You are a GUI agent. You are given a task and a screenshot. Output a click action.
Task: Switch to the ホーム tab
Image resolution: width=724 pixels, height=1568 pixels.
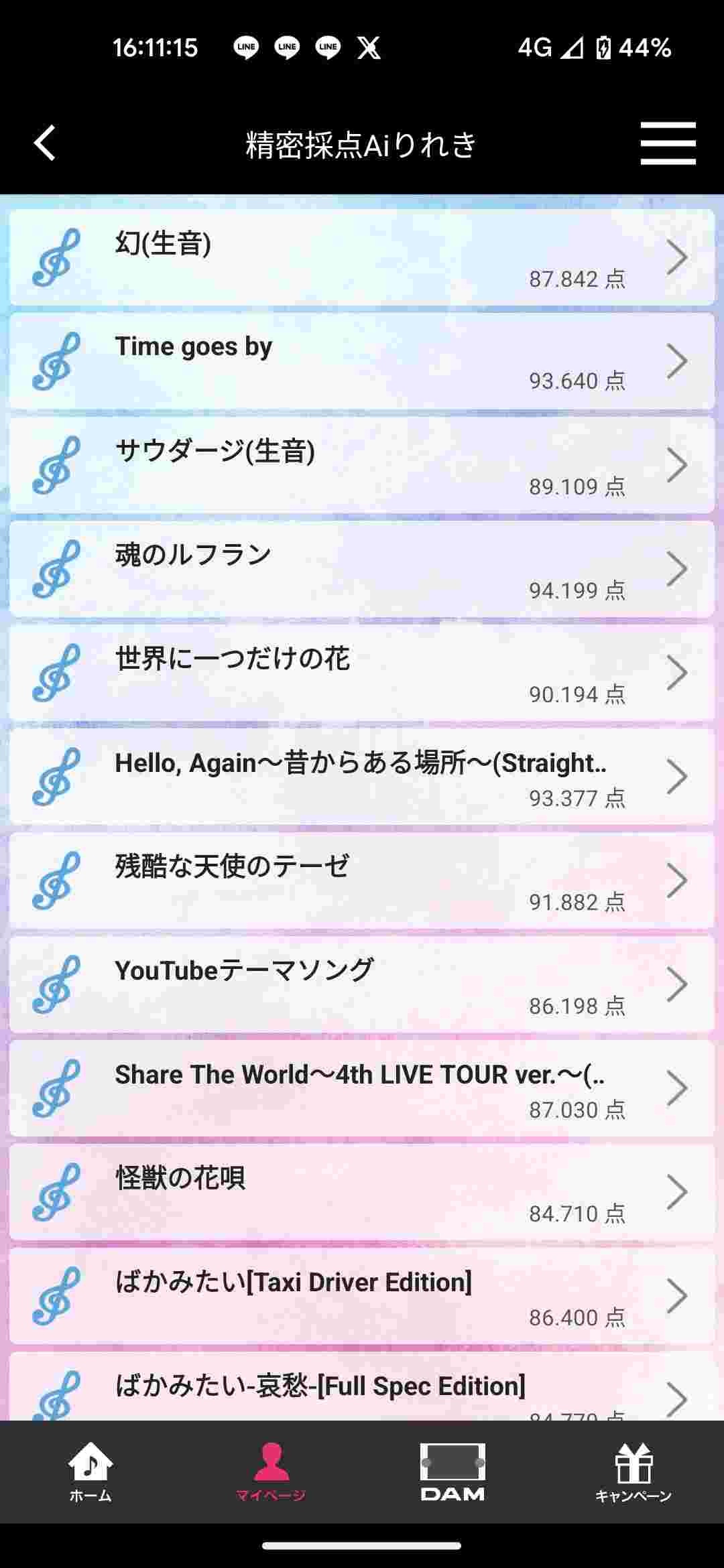(x=90, y=1473)
